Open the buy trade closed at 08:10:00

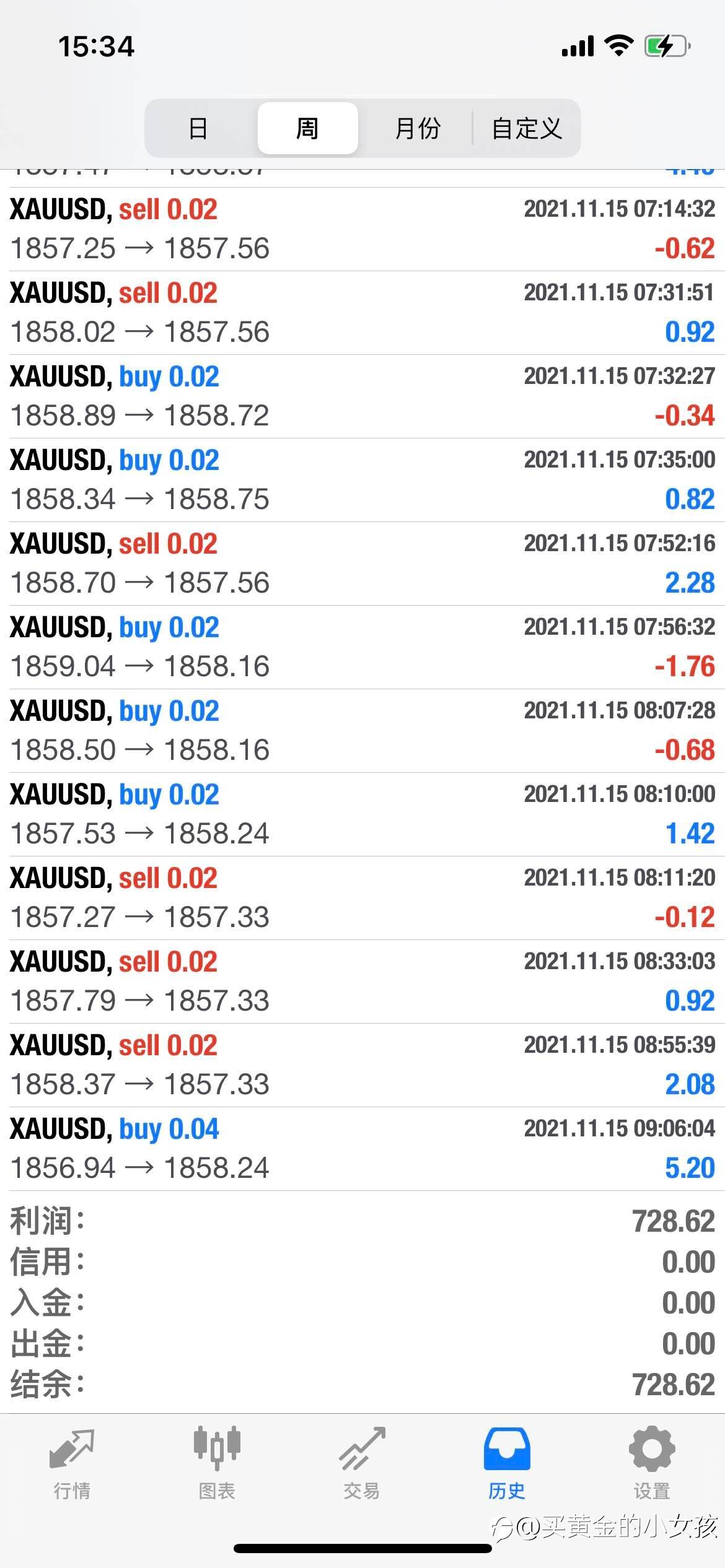click(x=362, y=814)
